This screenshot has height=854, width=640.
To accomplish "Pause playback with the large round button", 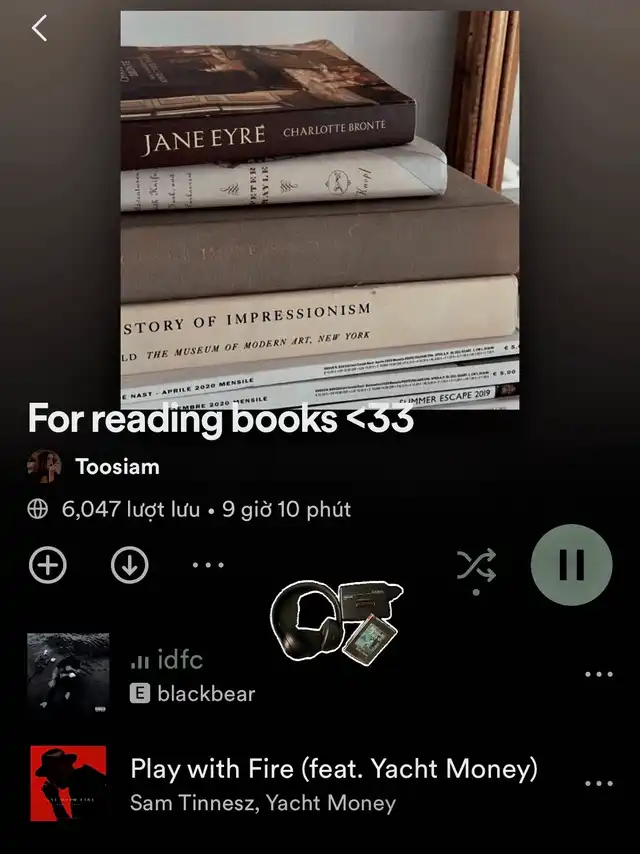I will point(571,565).
